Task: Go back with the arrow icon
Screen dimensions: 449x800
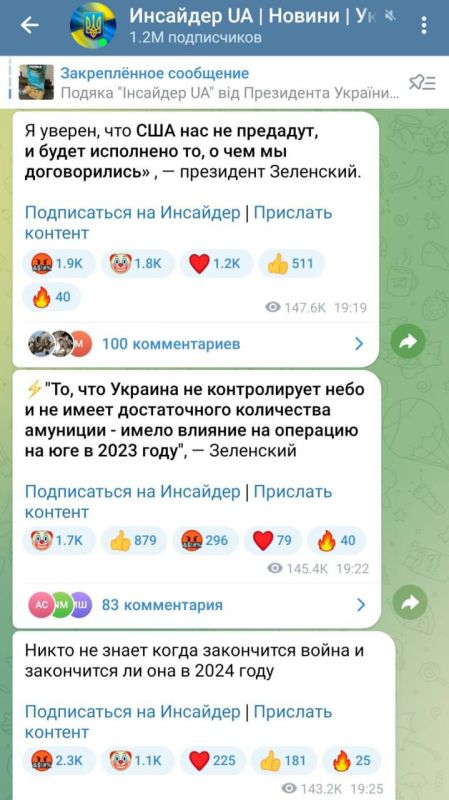Action: tap(29, 25)
